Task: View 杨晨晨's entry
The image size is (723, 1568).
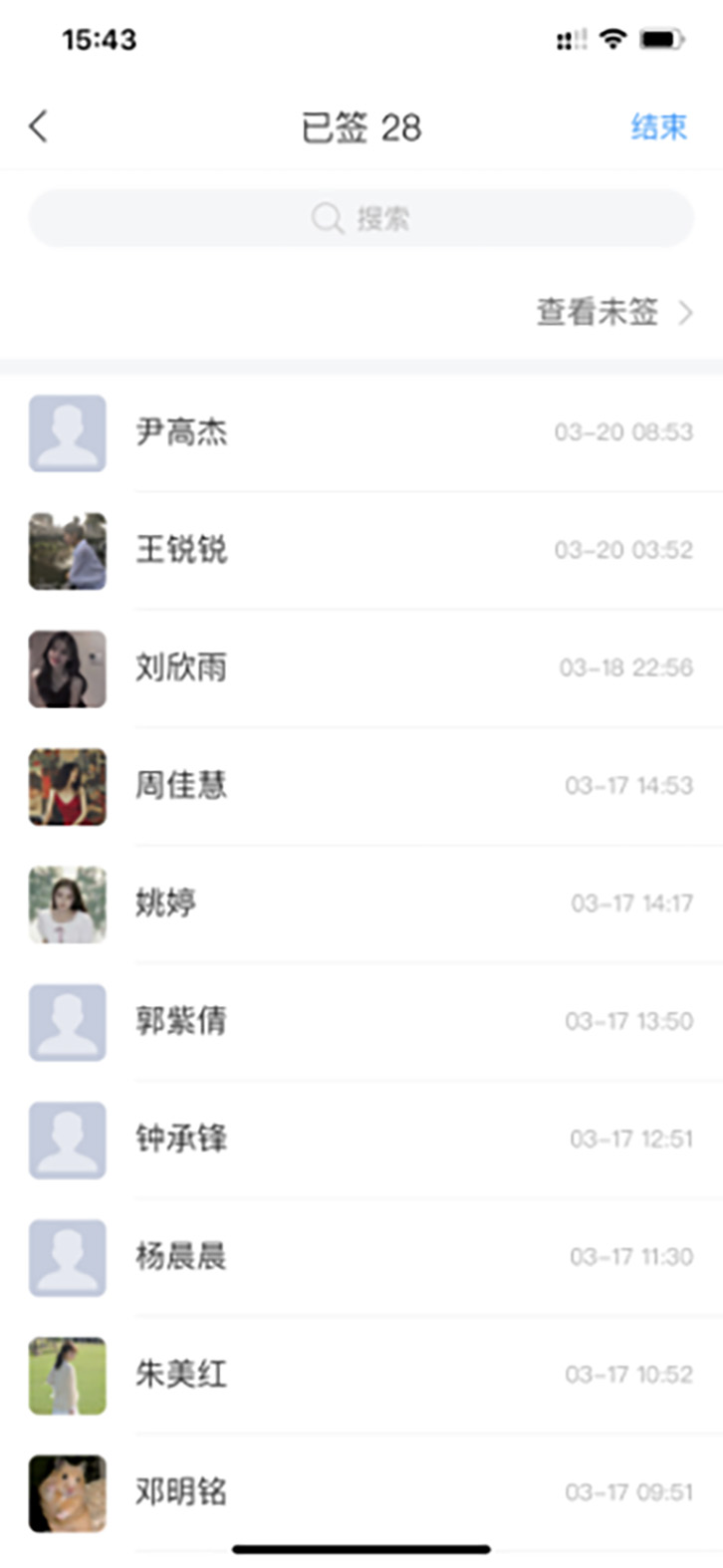Action: click(361, 1256)
